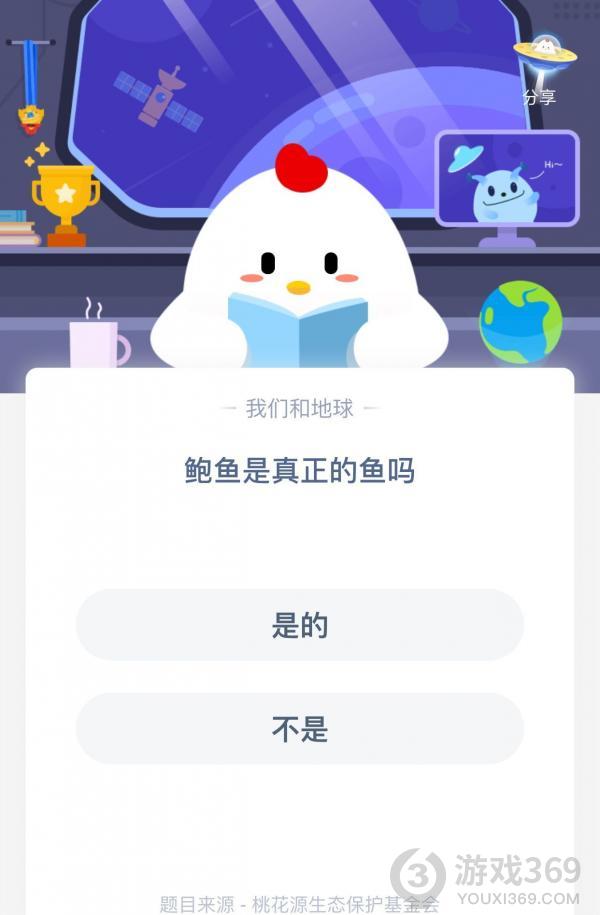Select the answer 是的

[300, 625]
